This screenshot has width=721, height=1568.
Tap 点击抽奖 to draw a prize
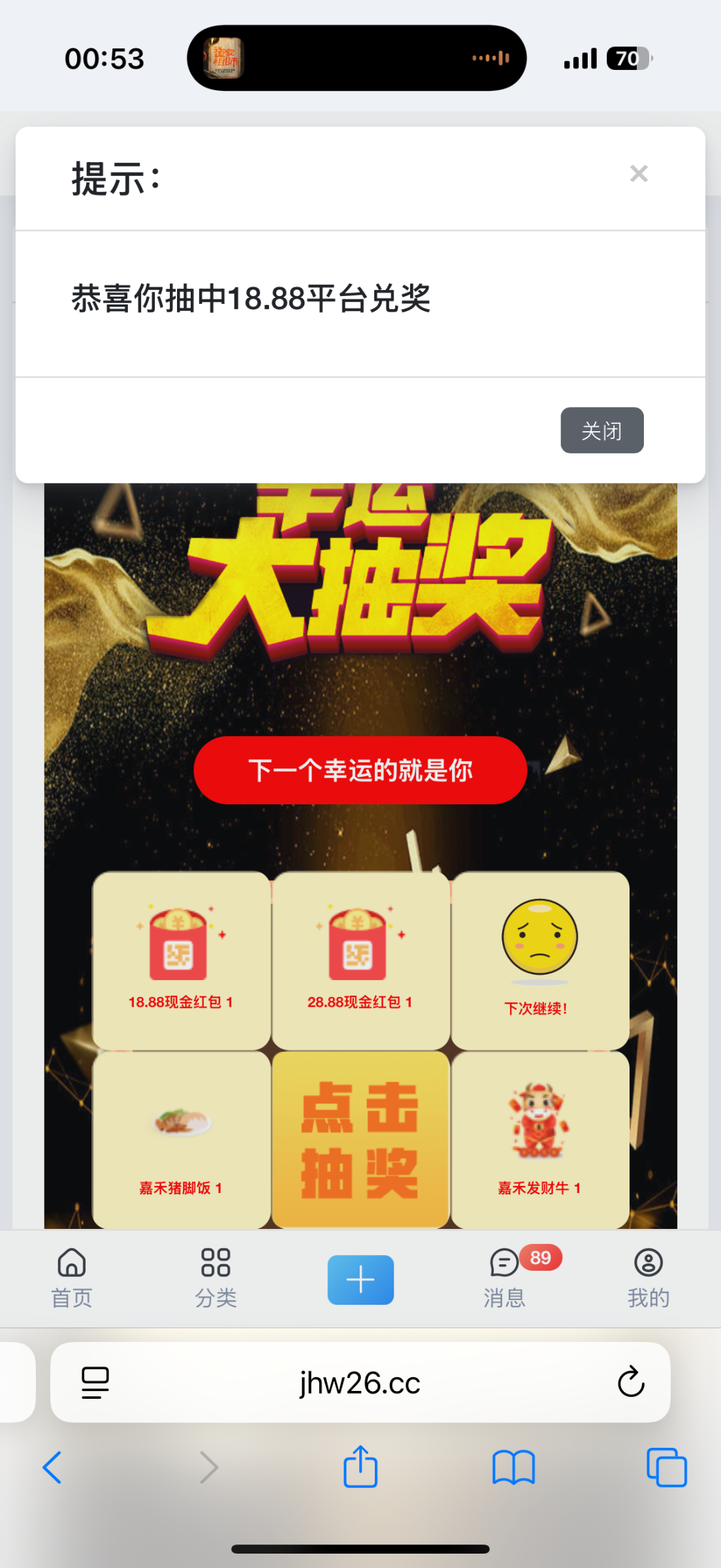point(360,1139)
